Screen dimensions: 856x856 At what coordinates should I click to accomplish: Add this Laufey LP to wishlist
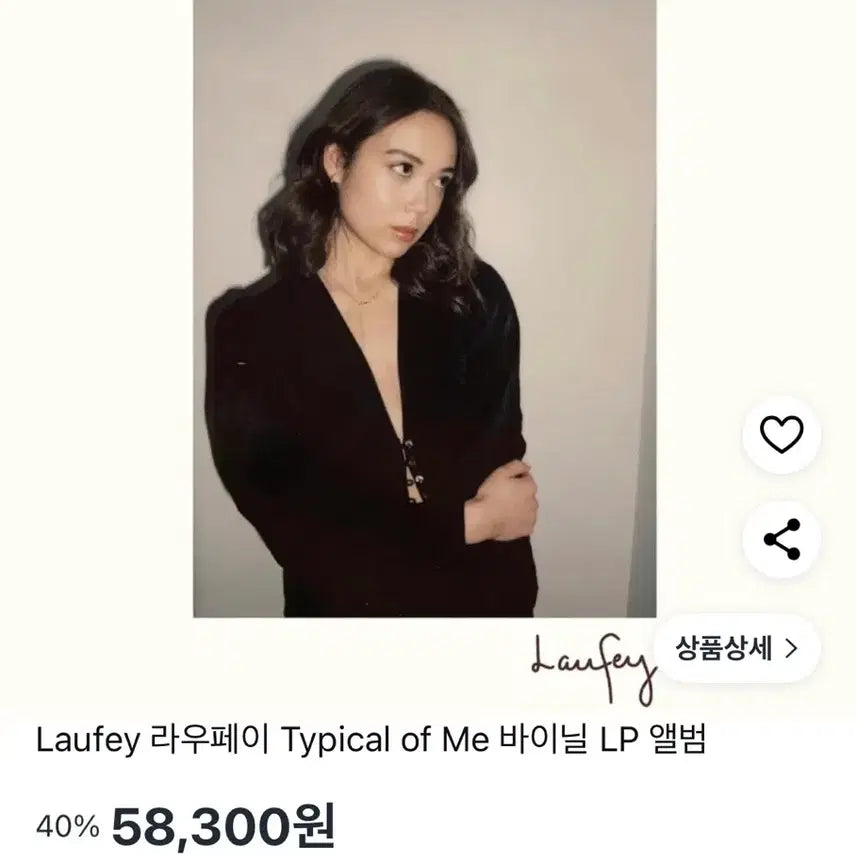coord(781,435)
